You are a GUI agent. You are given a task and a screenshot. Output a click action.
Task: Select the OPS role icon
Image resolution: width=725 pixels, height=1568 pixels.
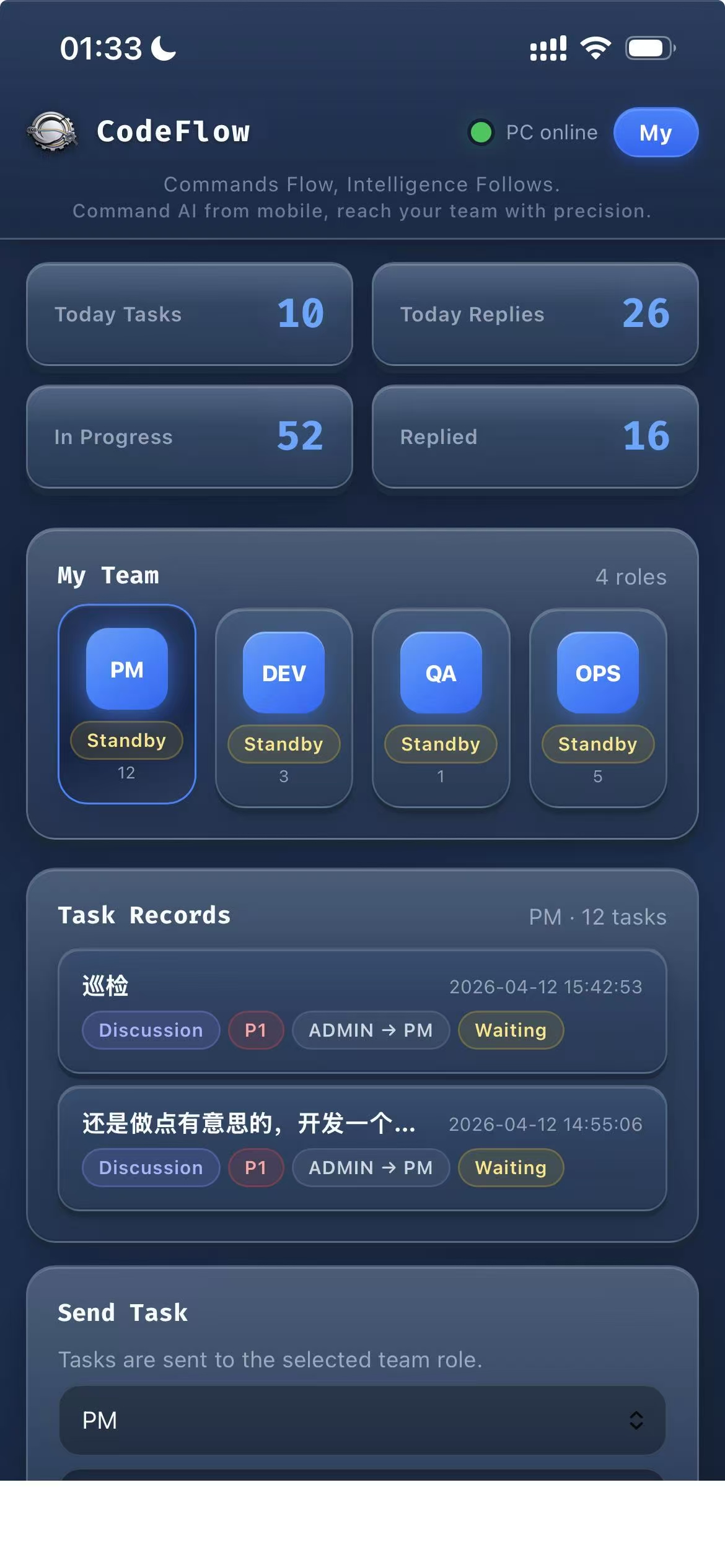tap(597, 673)
